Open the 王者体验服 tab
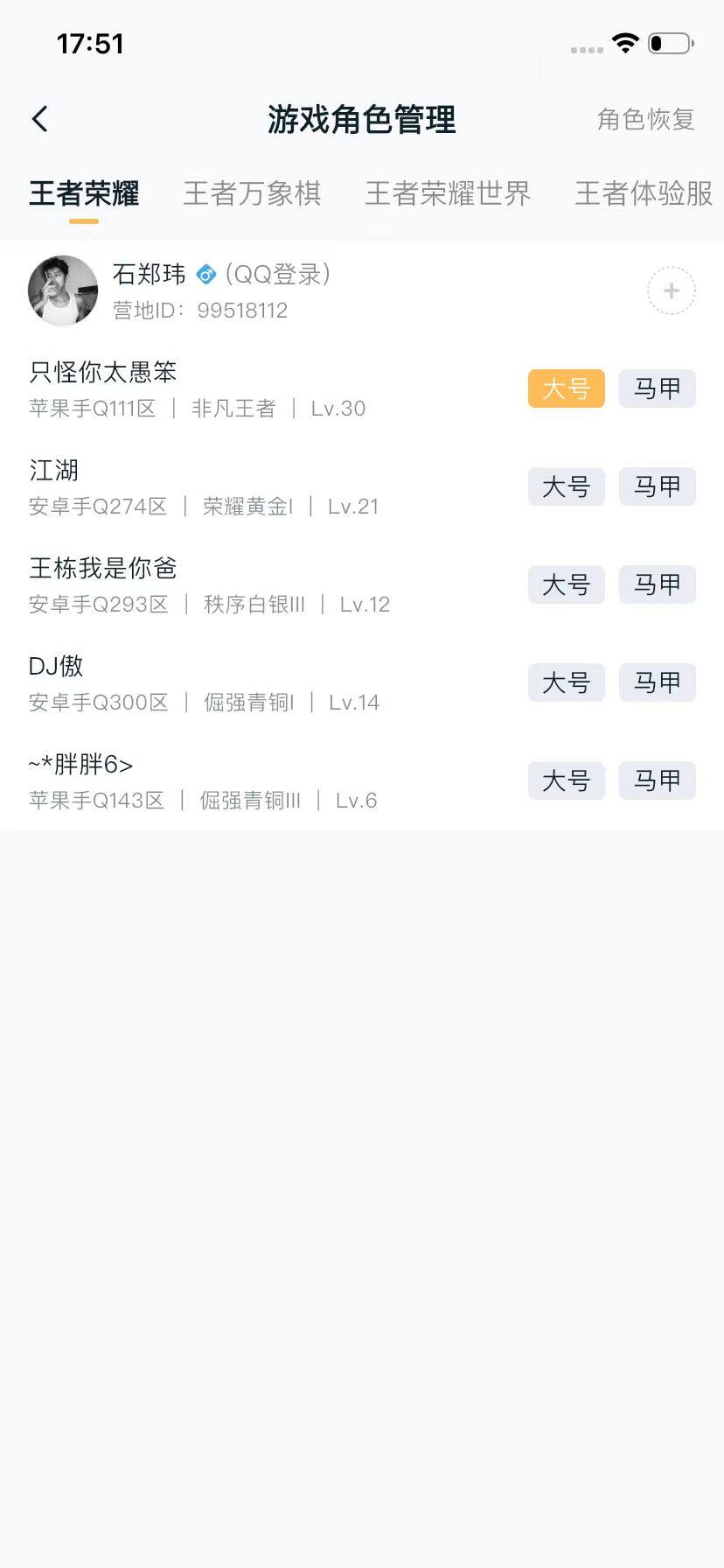 coord(642,193)
